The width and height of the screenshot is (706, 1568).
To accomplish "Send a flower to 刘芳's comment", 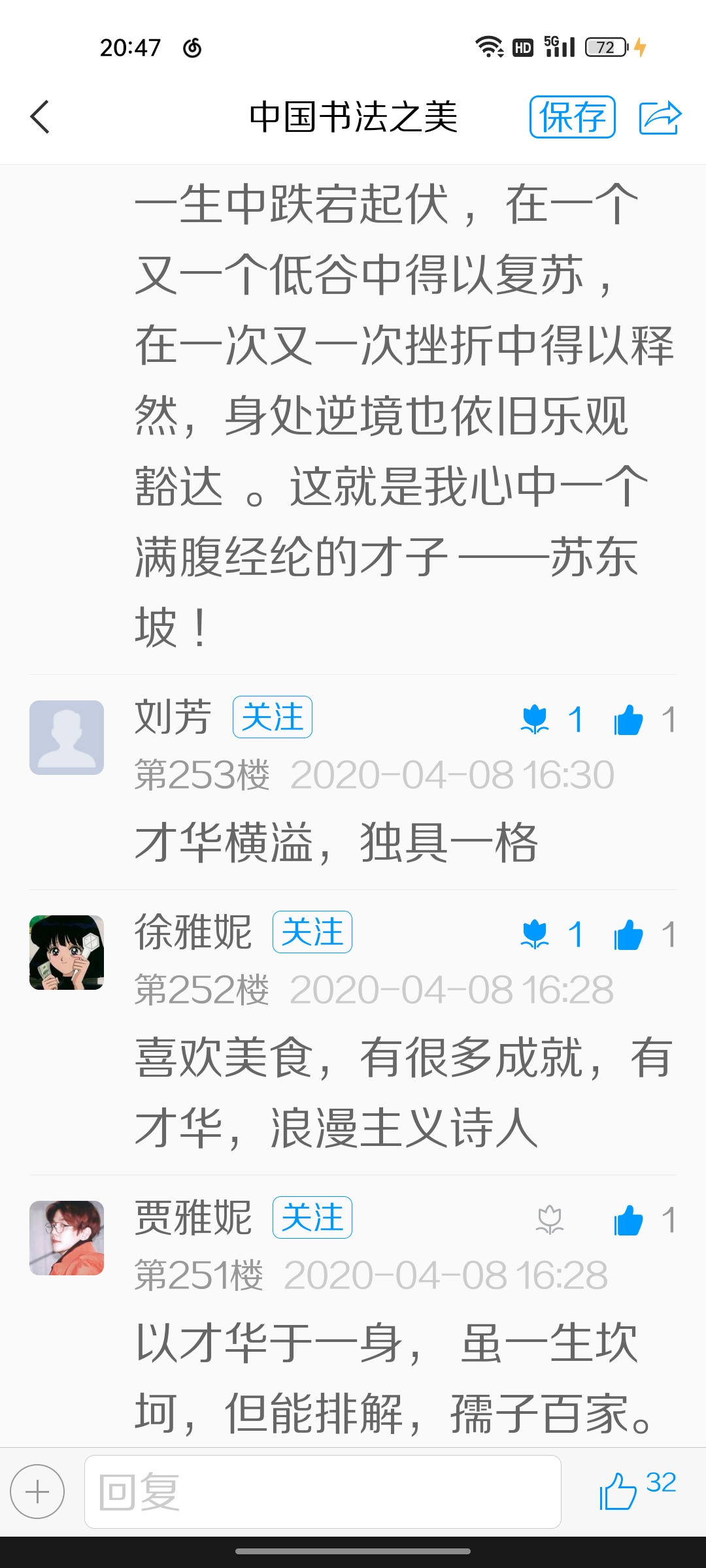I will (535, 719).
